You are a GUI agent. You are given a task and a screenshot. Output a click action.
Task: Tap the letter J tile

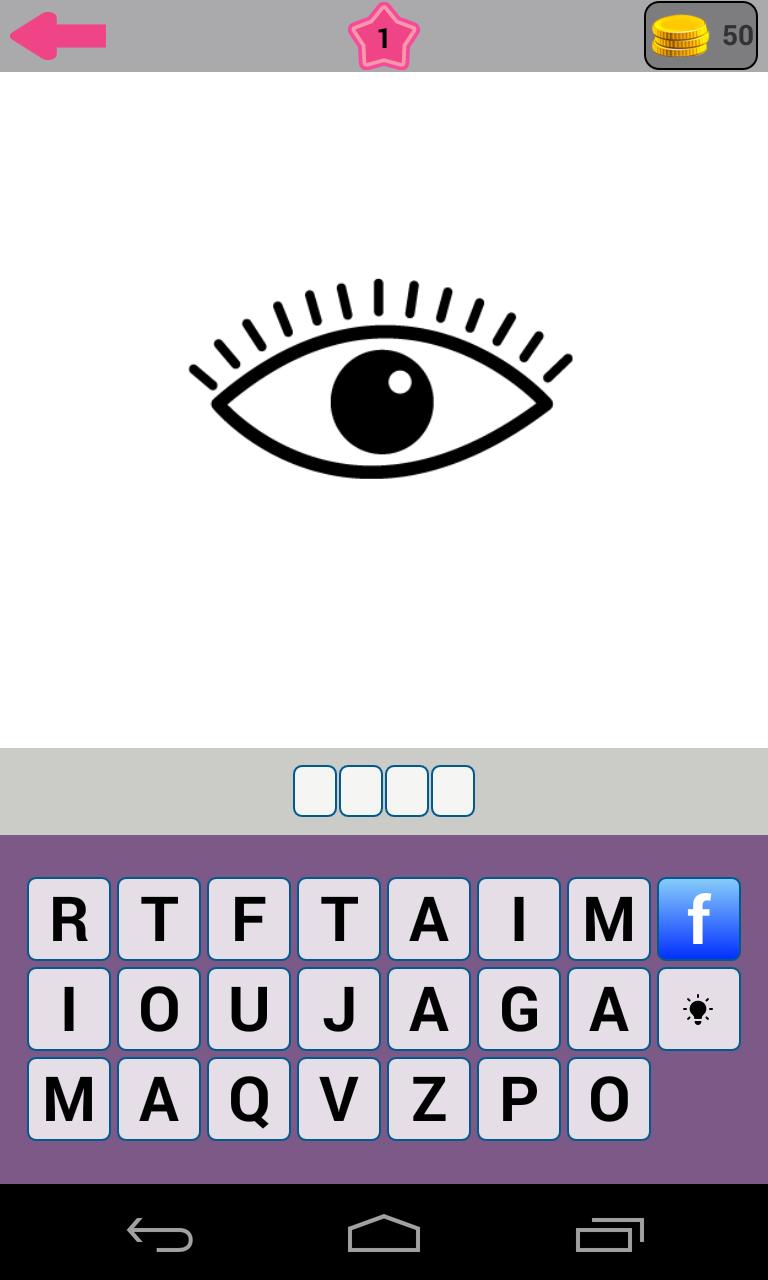click(x=339, y=1009)
